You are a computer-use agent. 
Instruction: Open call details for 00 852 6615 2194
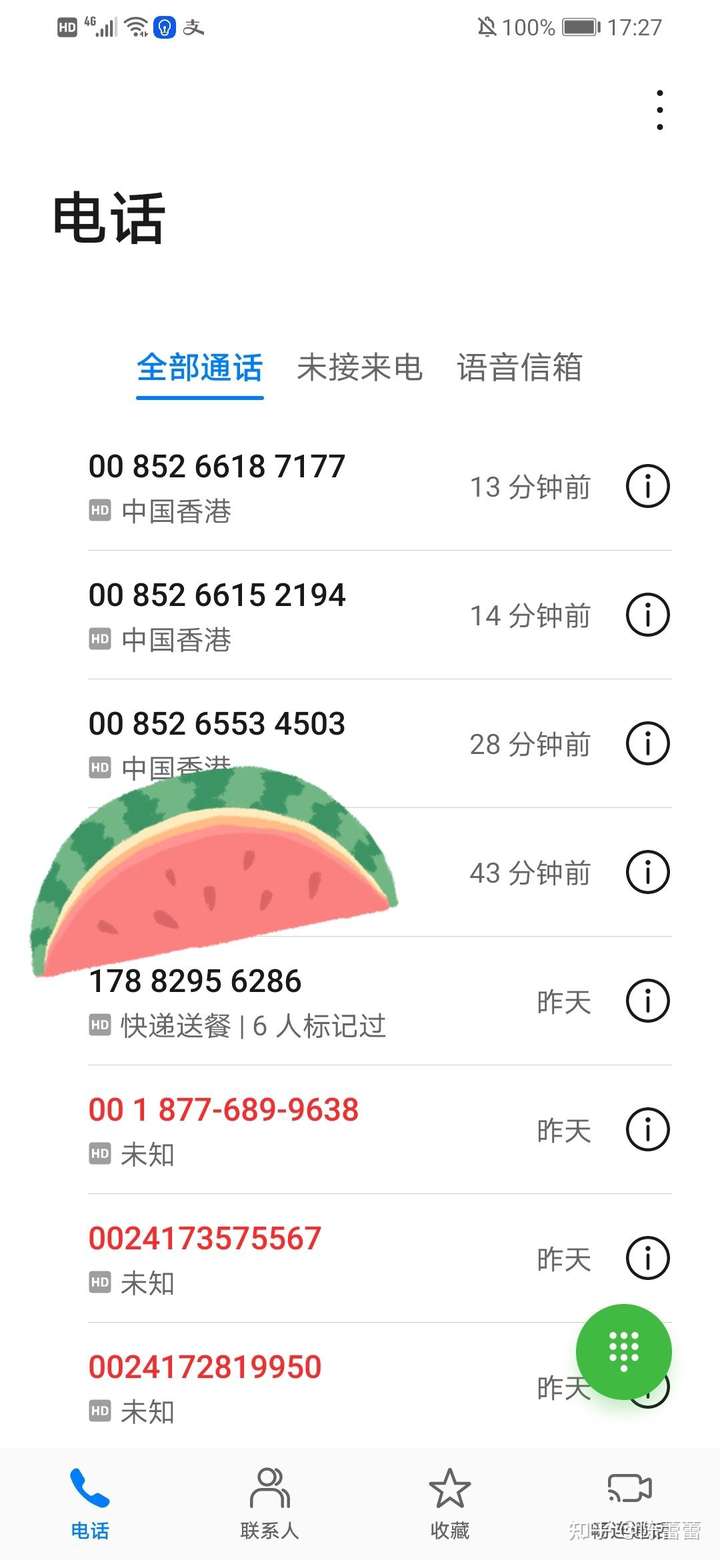647,615
